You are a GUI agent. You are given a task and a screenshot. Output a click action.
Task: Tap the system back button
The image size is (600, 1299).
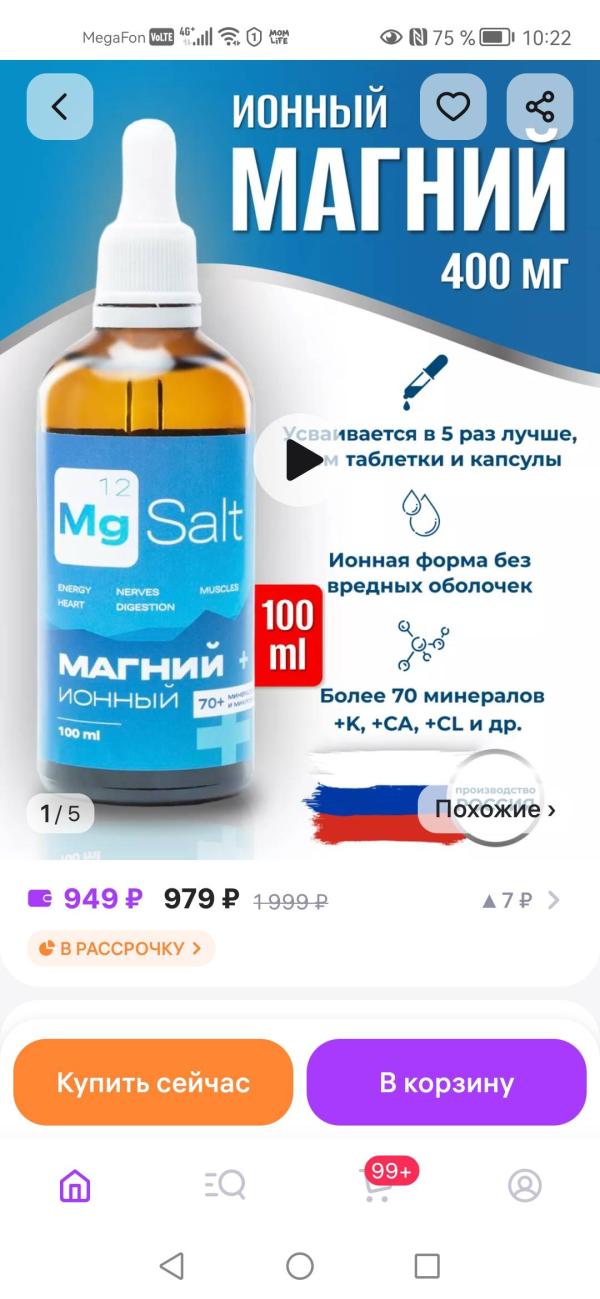coord(172,1266)
